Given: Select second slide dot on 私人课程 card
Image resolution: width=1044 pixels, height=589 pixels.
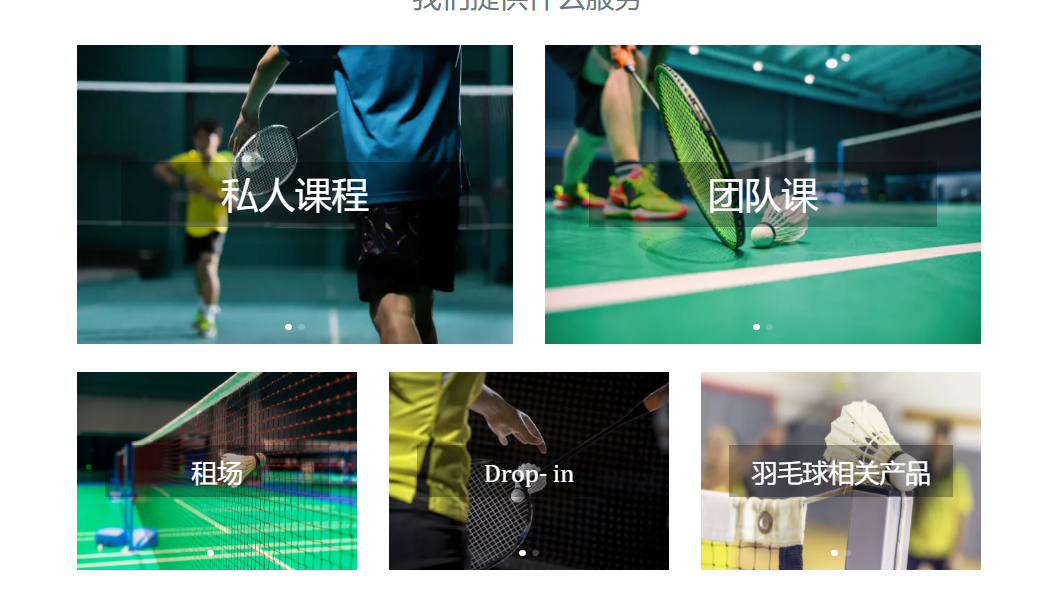Looking at the screenshot, I should click(302, 327).
